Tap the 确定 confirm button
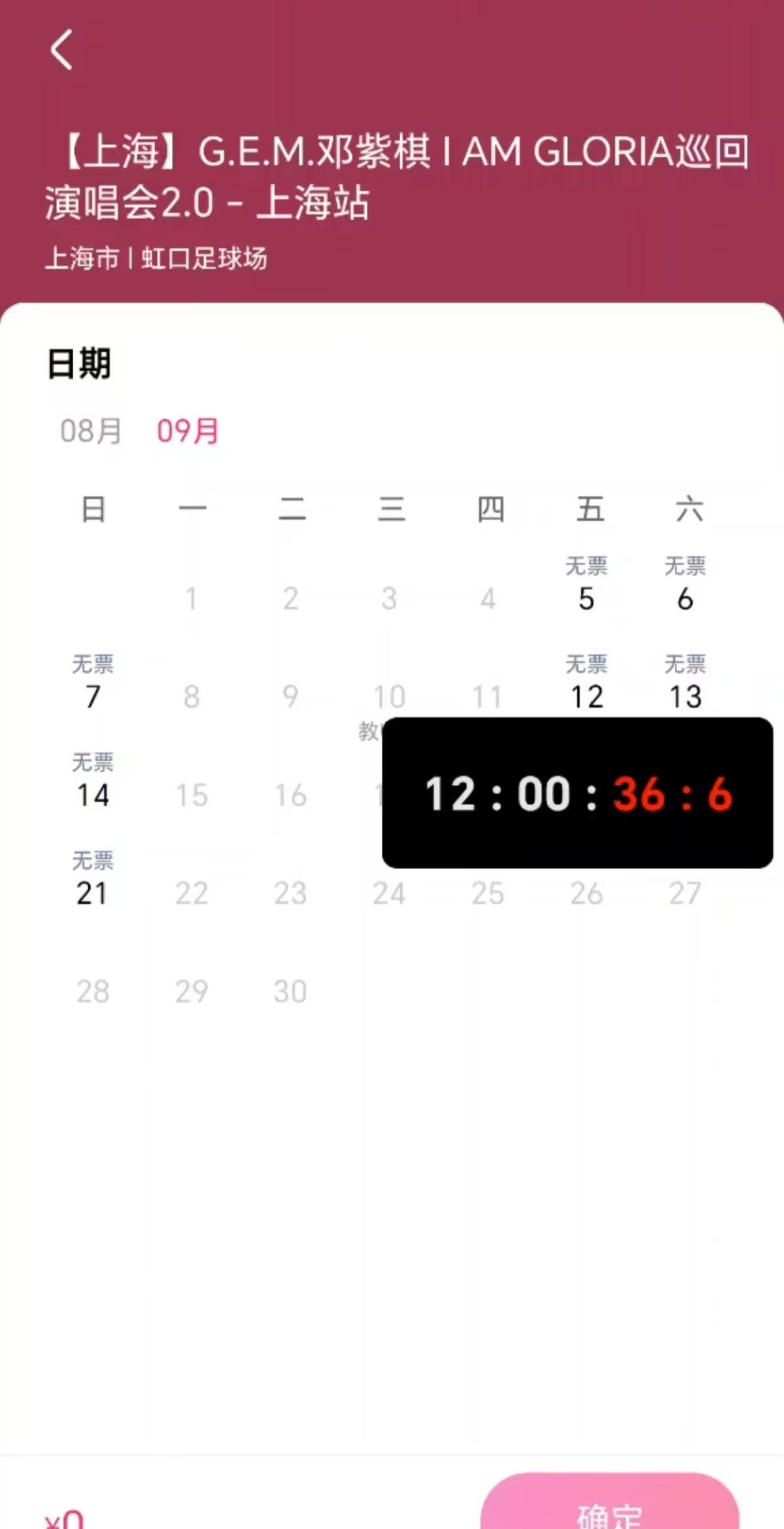 609,1507
